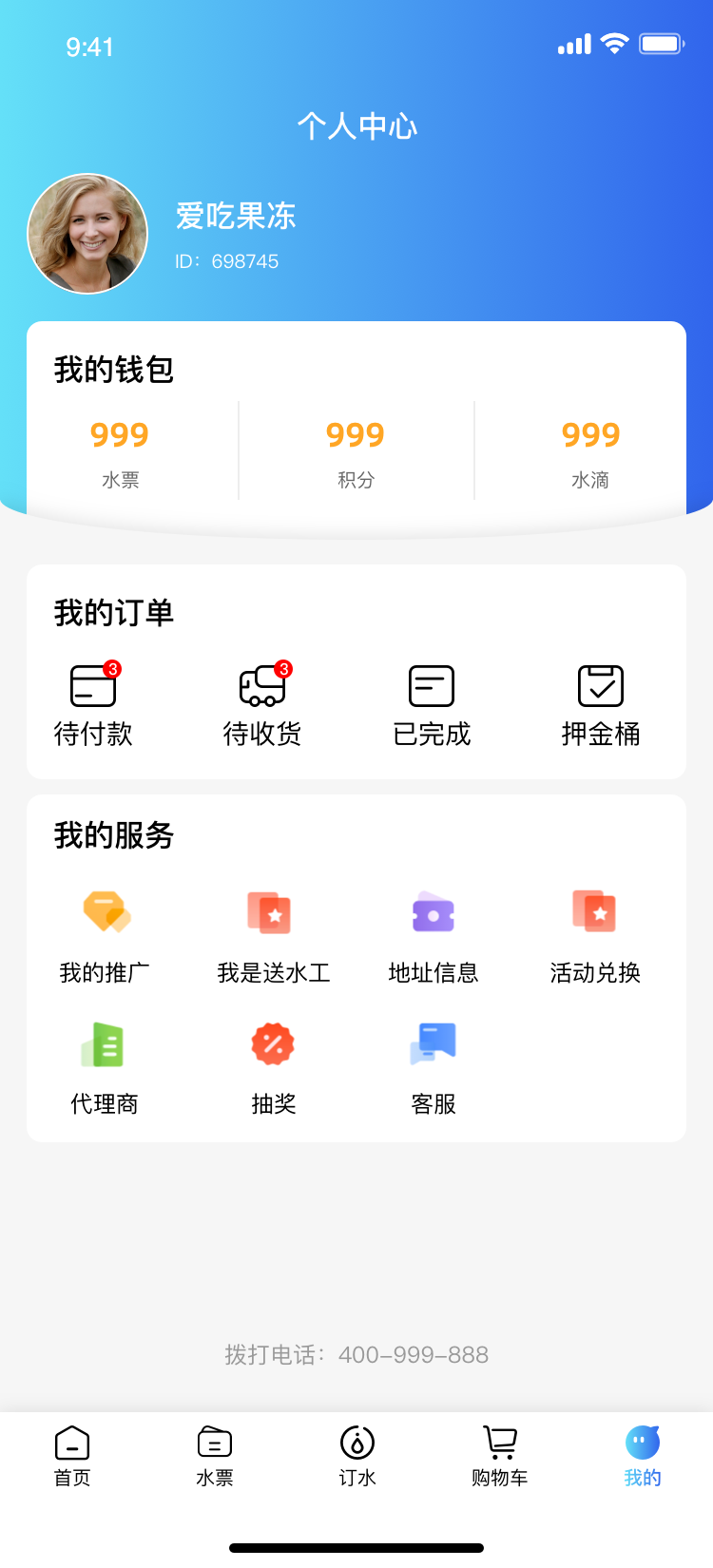Screen dimensions: 713x1568
Task: Contact 客服 customer service
Action: pos(434,1066)
